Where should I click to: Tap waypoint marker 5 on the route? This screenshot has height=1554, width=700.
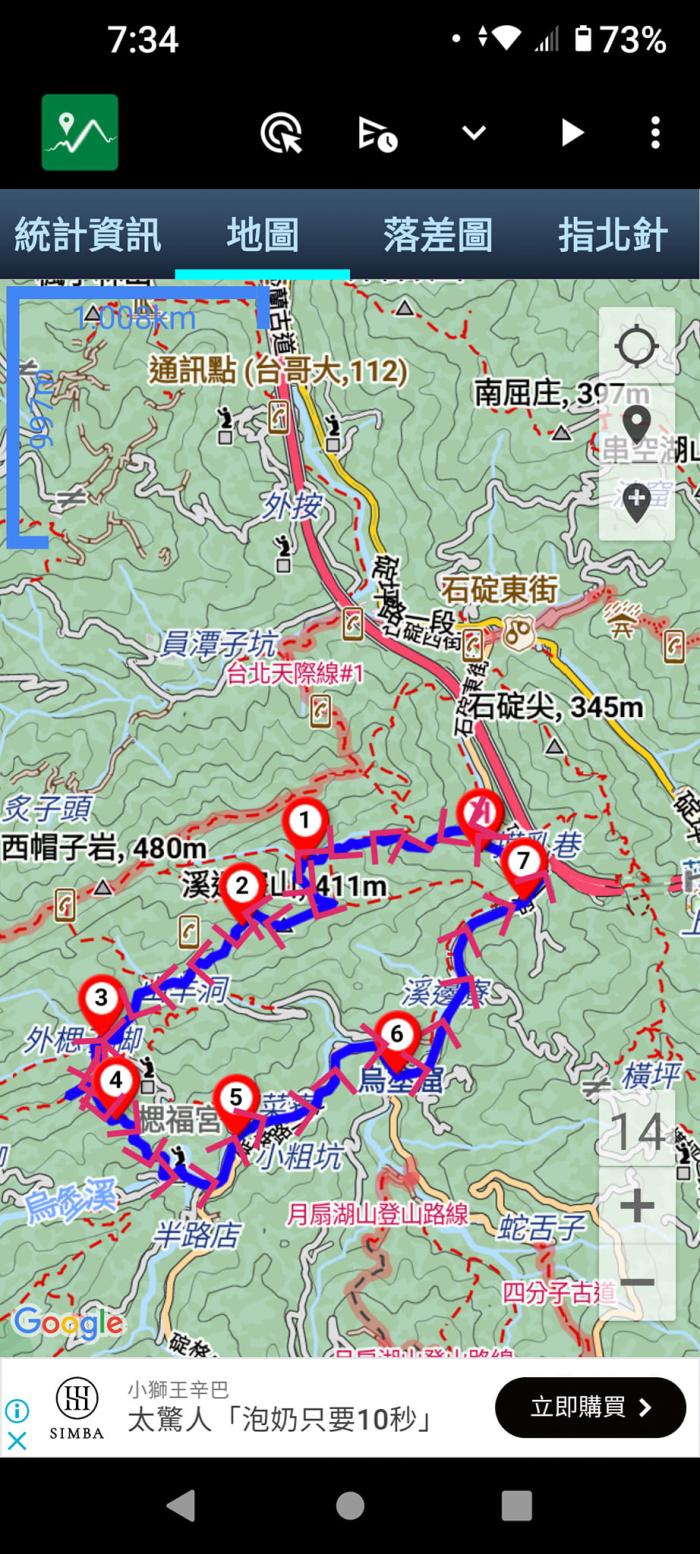point(236,1100)
